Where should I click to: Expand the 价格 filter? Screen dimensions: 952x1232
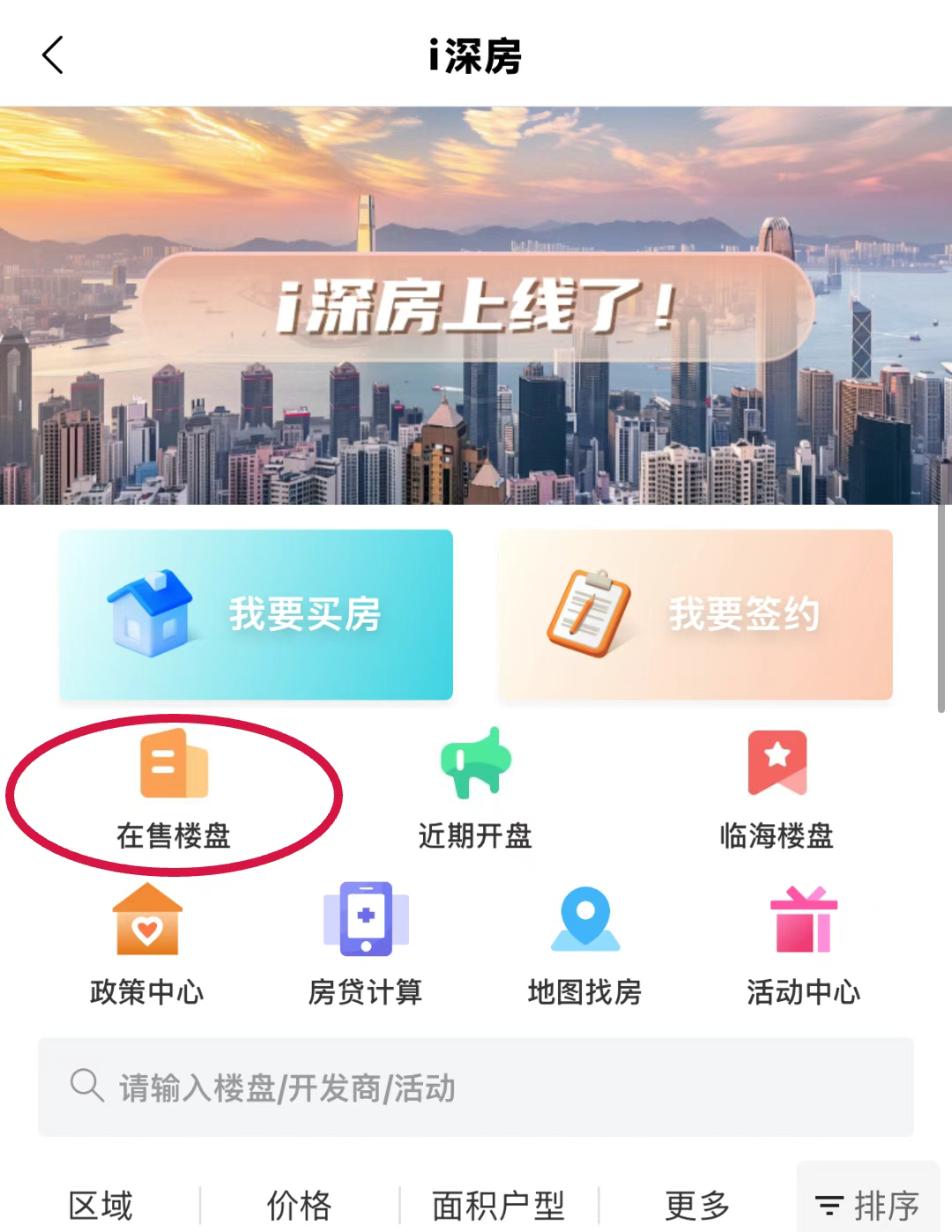300,1205
